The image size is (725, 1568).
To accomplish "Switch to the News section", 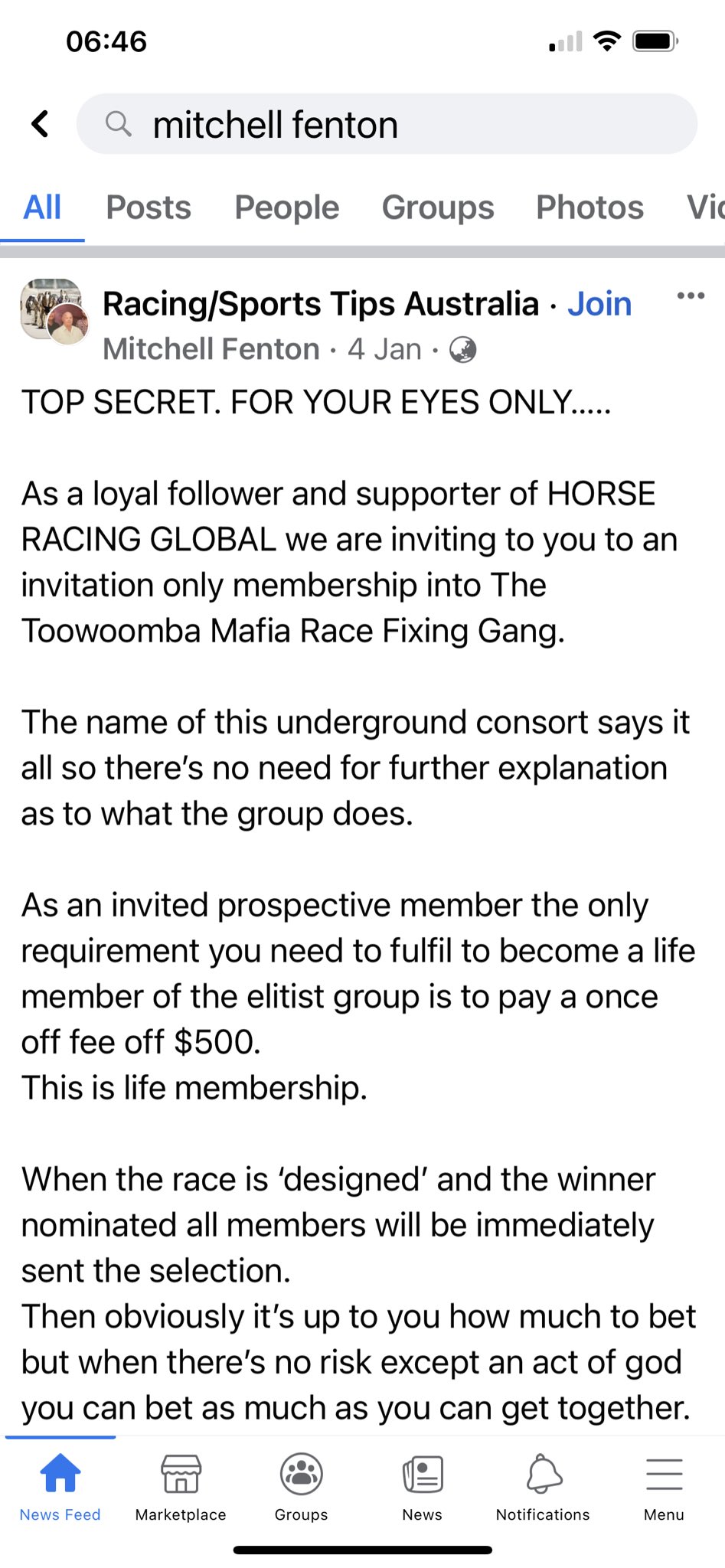I will click(423, 1487).
